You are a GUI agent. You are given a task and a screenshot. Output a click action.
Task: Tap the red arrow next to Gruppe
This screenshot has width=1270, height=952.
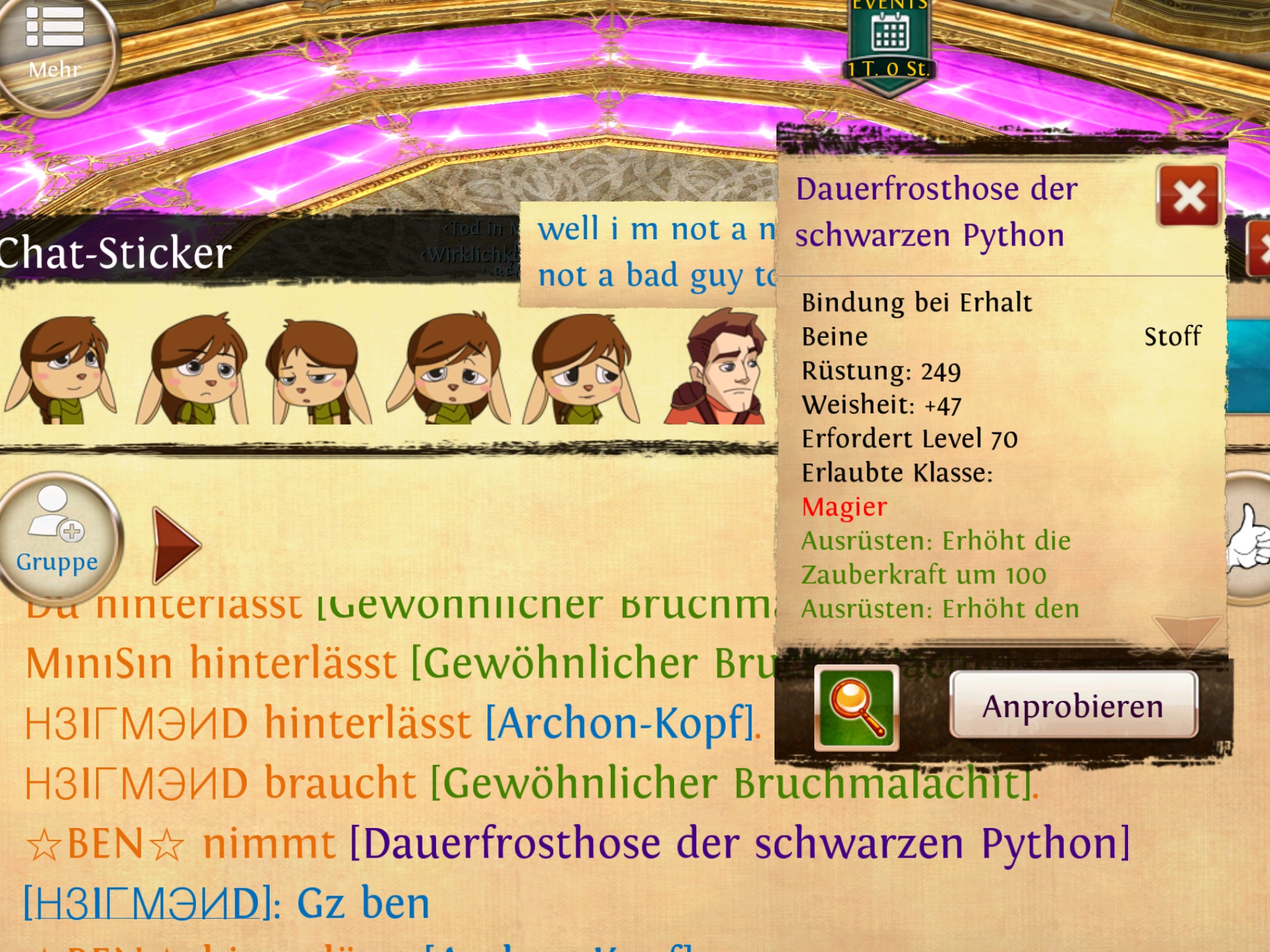point(175,545)
